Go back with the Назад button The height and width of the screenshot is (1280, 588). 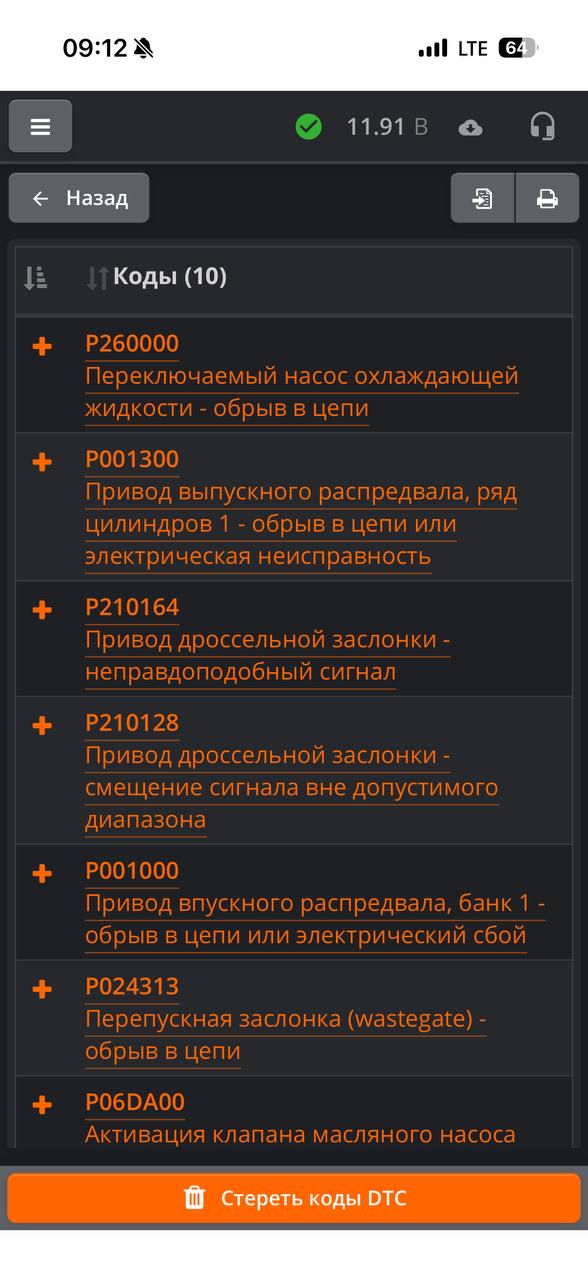[x=79, y=198]
